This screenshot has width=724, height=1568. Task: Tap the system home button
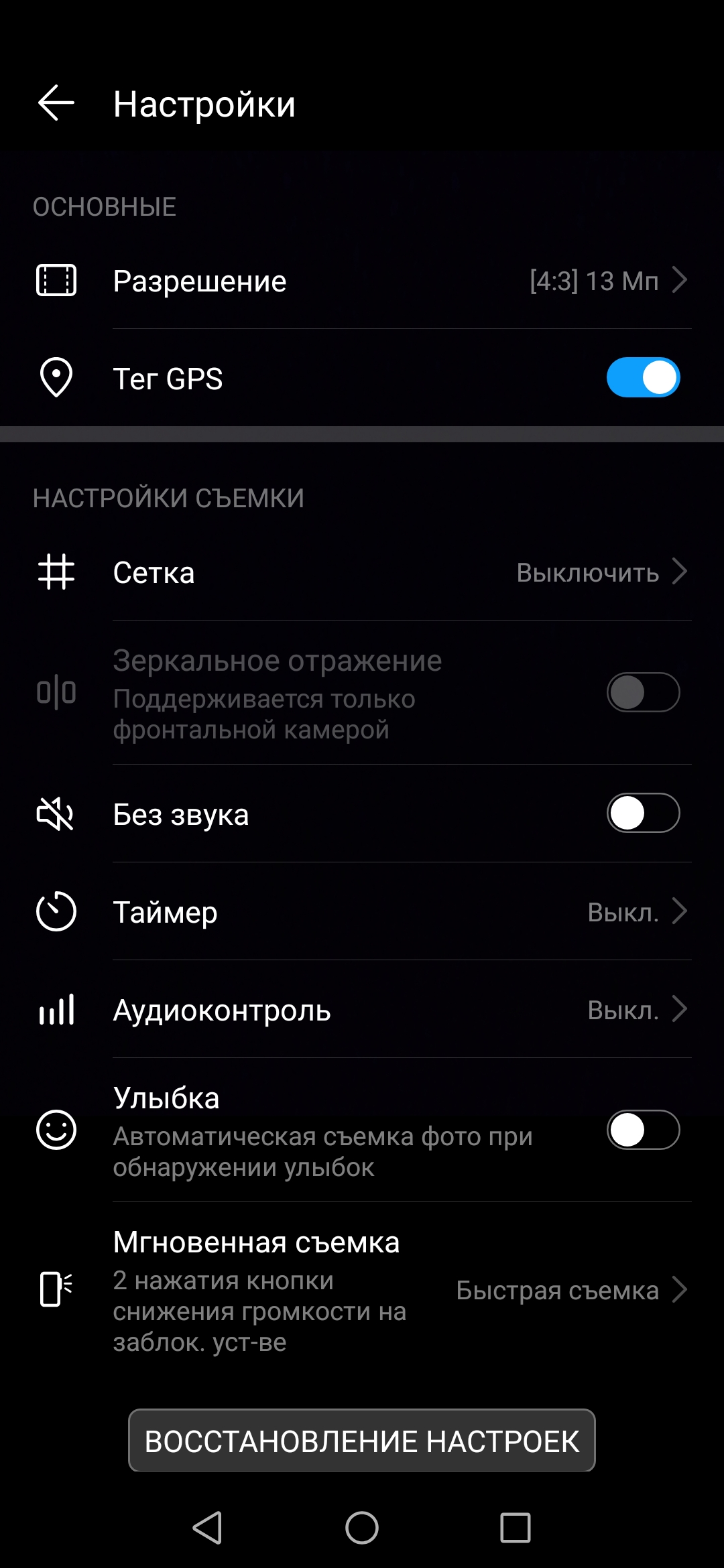coord(361,1528)
